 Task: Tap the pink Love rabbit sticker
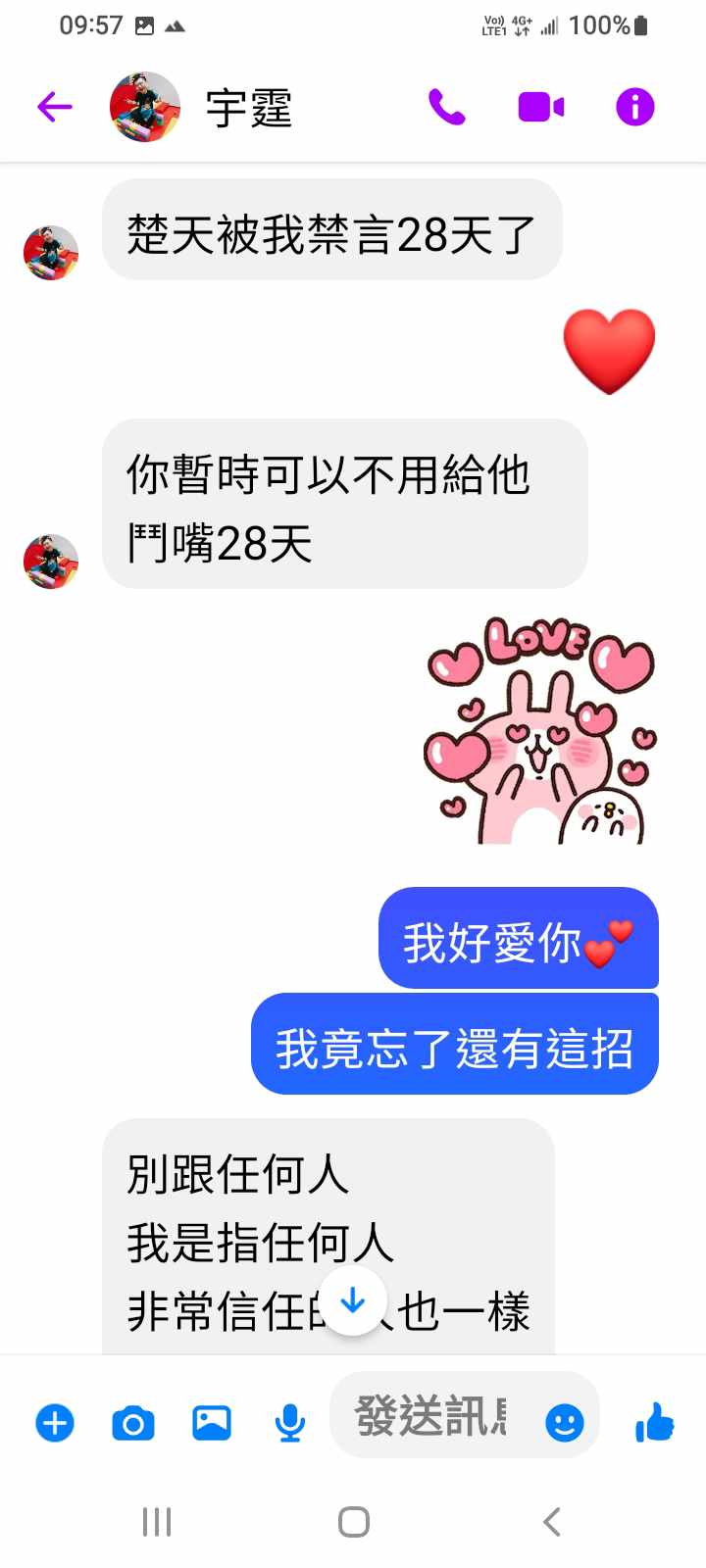coord(539,730)
